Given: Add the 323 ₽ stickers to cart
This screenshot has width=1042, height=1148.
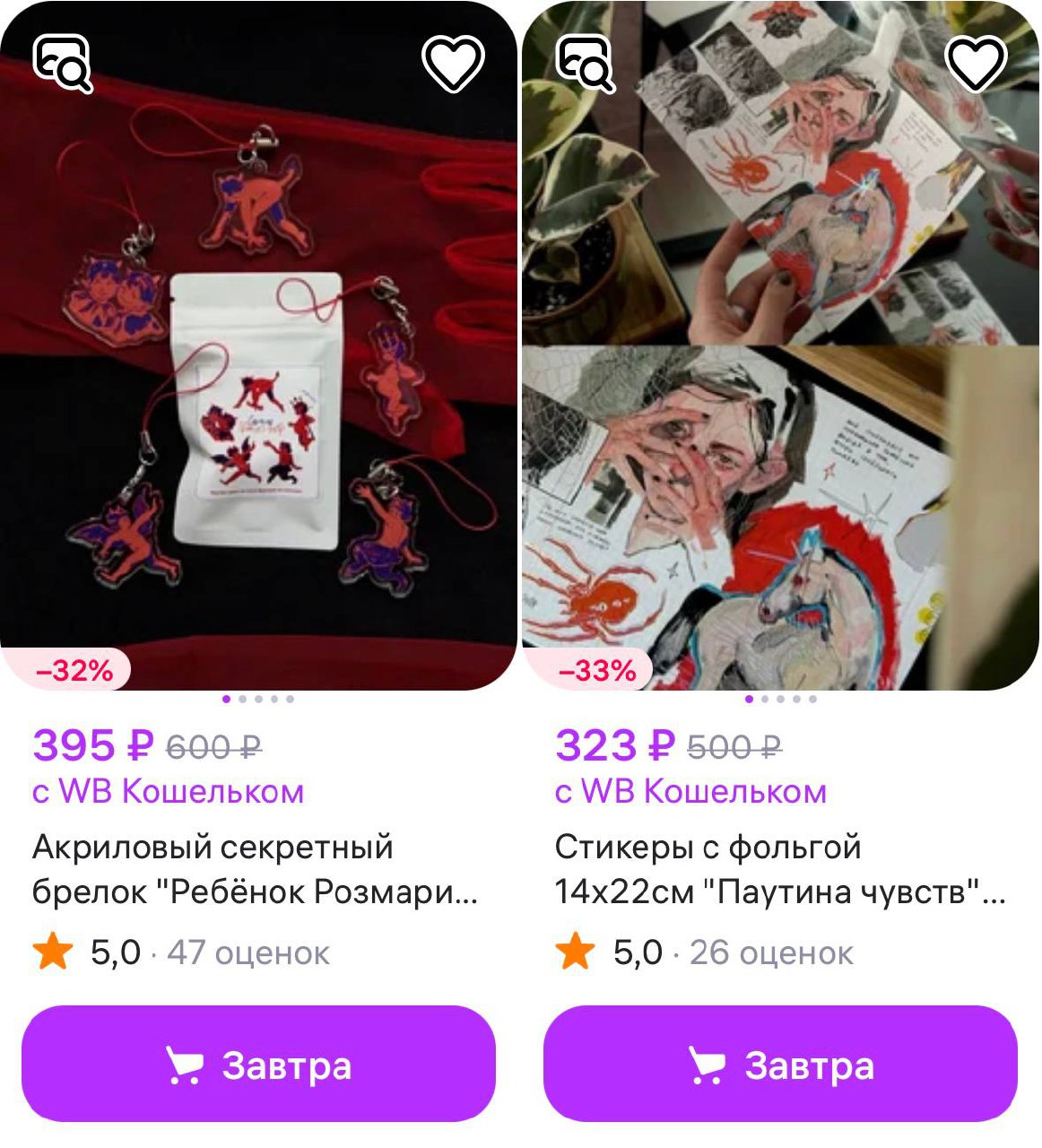Looking at the screenshot, I should click(780, 1065).
